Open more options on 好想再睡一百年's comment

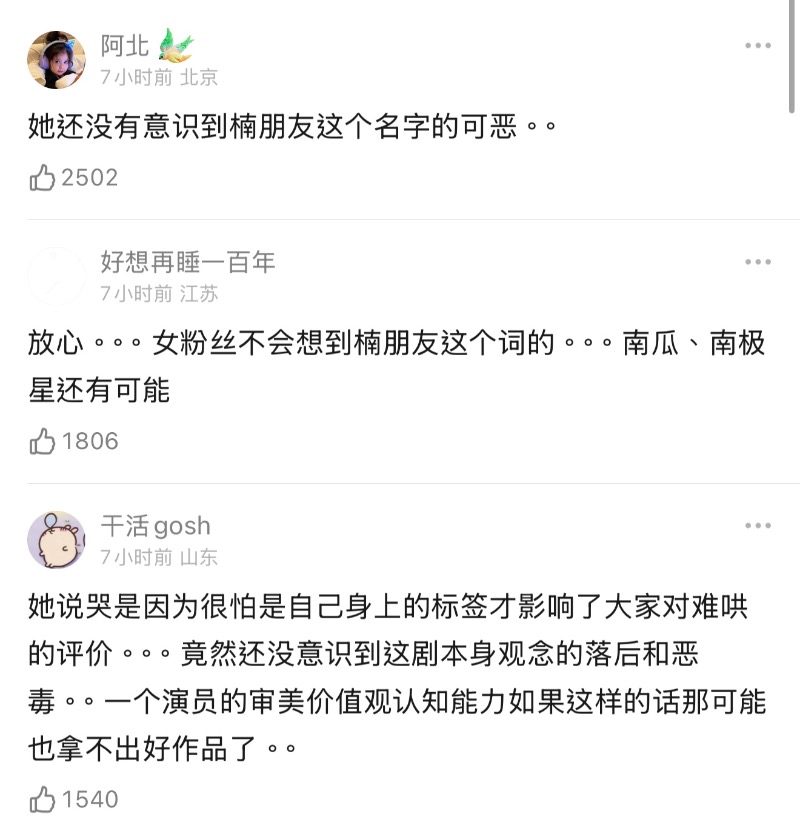[757, 262]
